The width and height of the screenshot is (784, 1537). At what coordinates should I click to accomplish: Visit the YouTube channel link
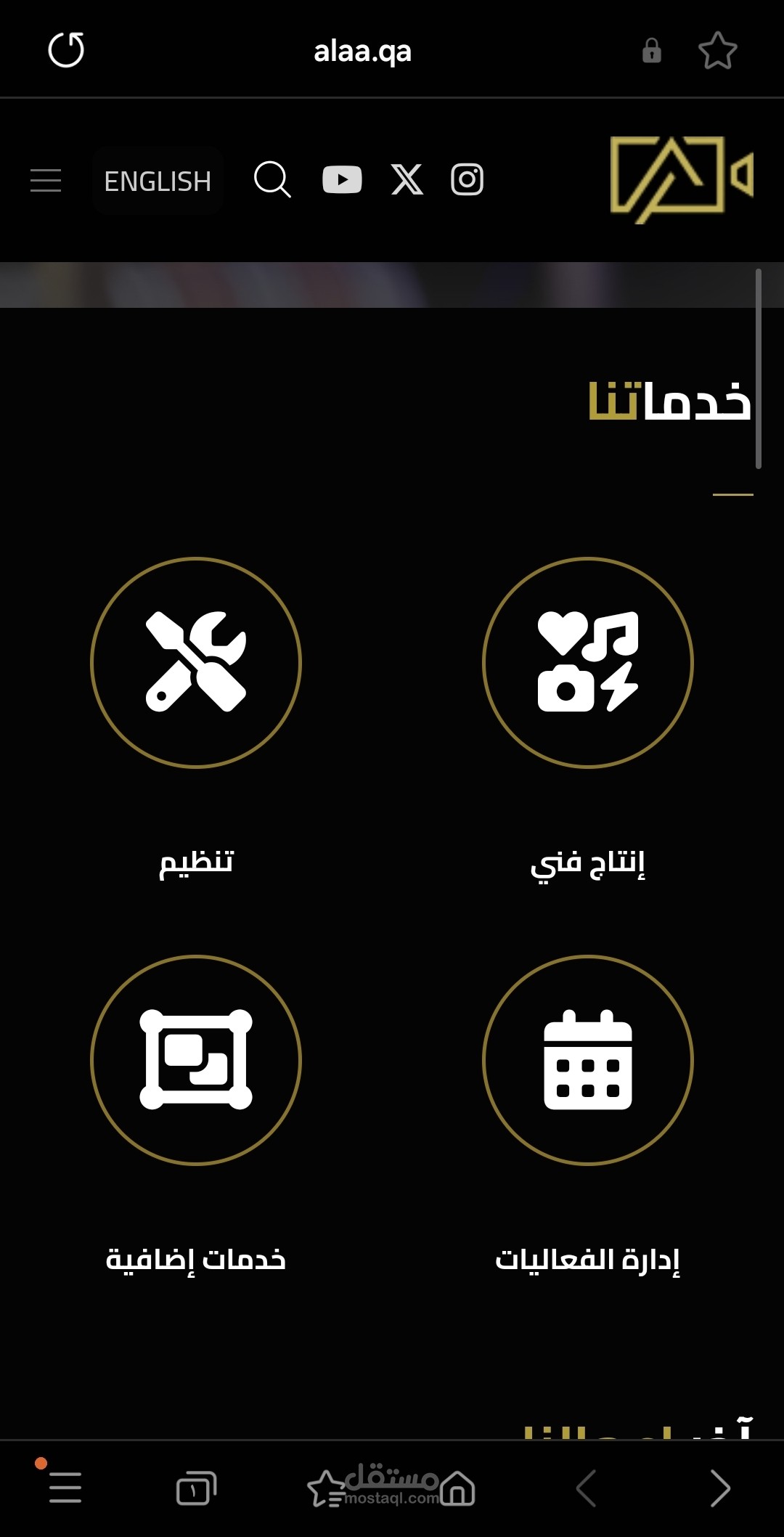pos(342,179)
